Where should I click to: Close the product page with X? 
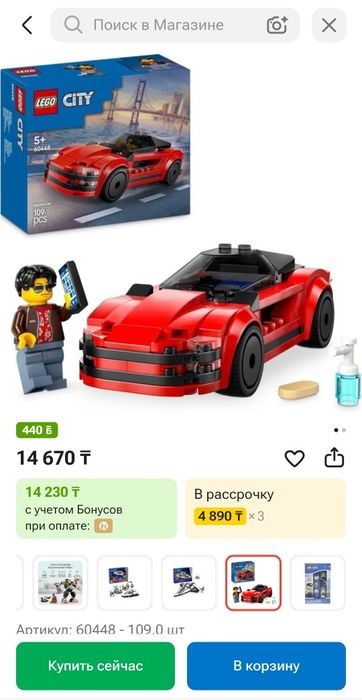pyautogui.click(x=329, y=25)
